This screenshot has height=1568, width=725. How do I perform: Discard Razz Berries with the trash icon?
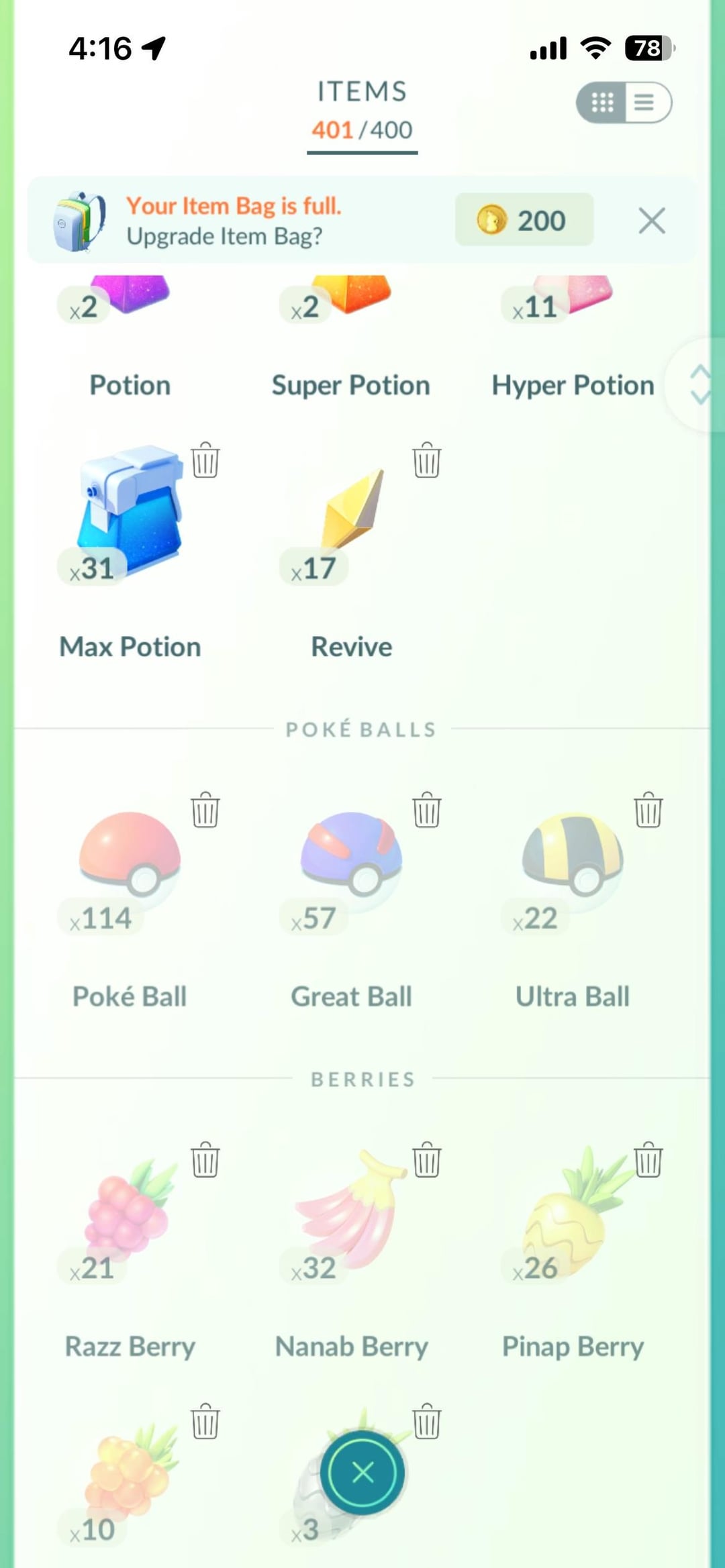pos(205,1159)
